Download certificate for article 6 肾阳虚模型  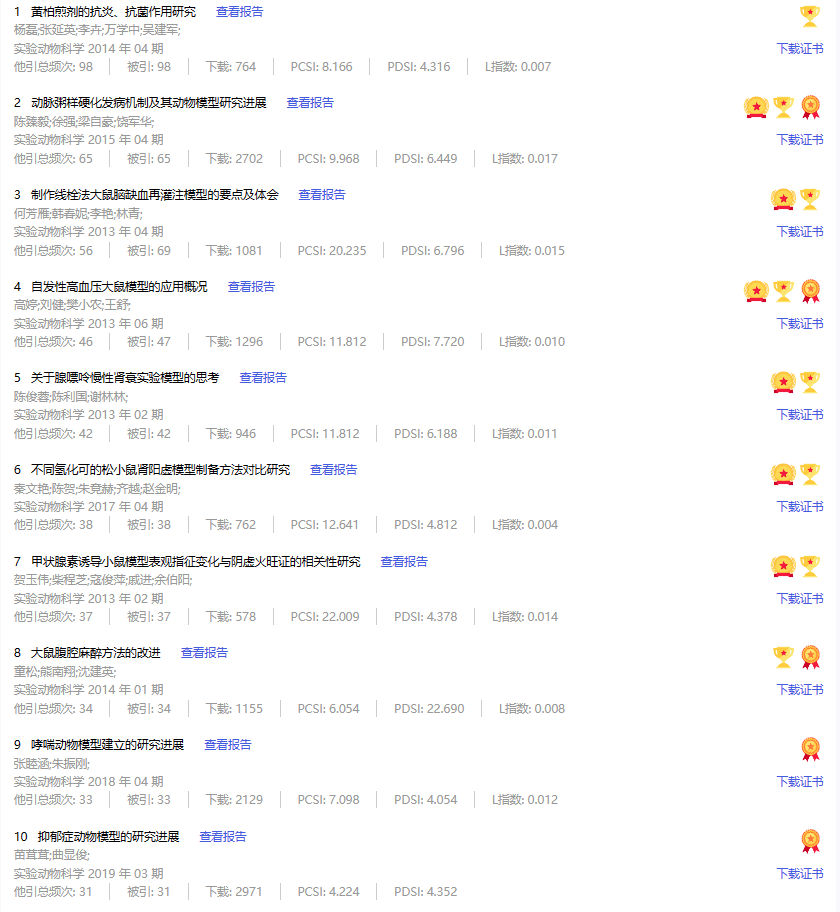(x=800, y=506)
